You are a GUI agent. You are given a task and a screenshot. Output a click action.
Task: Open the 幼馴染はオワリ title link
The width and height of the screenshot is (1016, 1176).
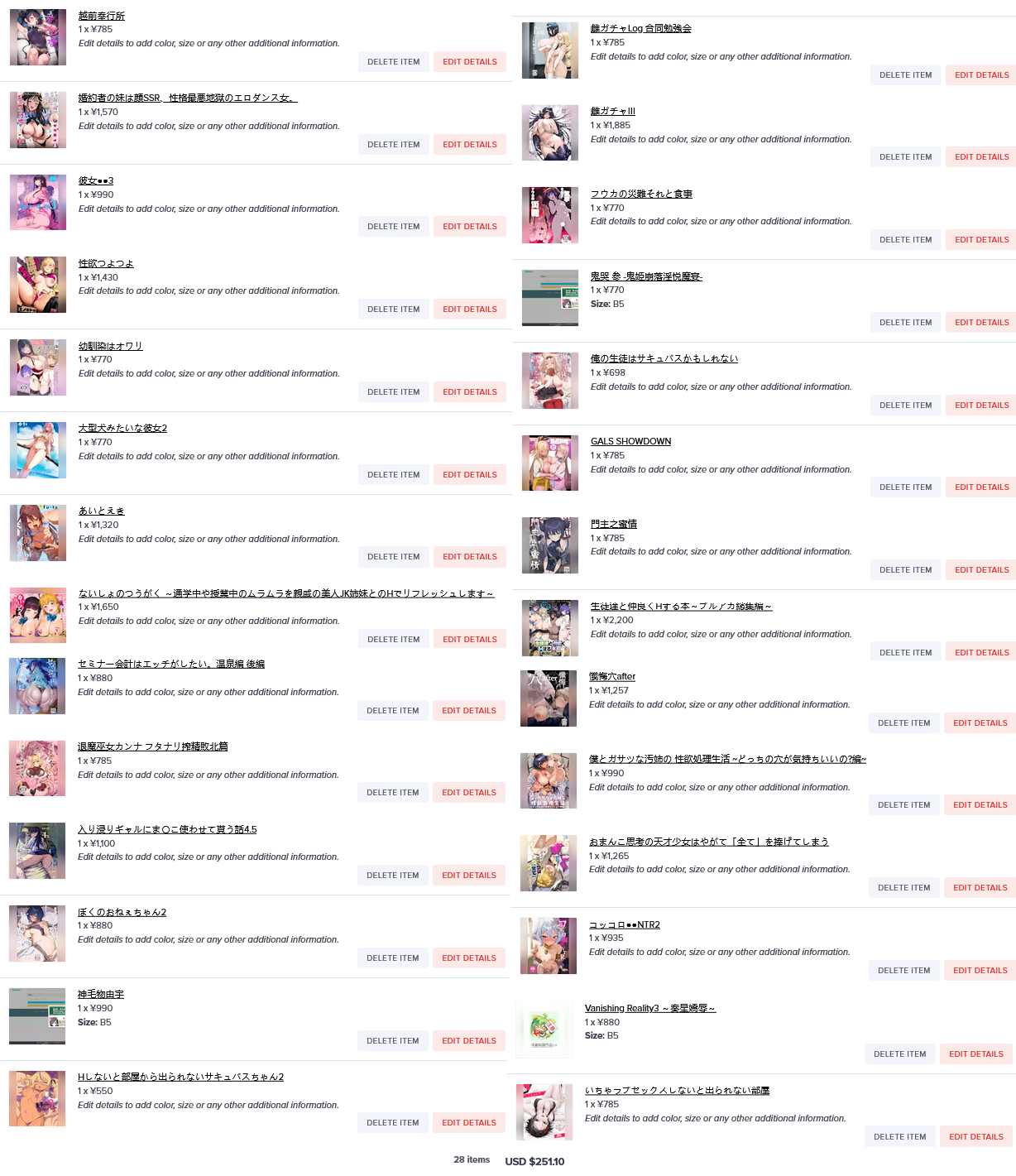110,347
